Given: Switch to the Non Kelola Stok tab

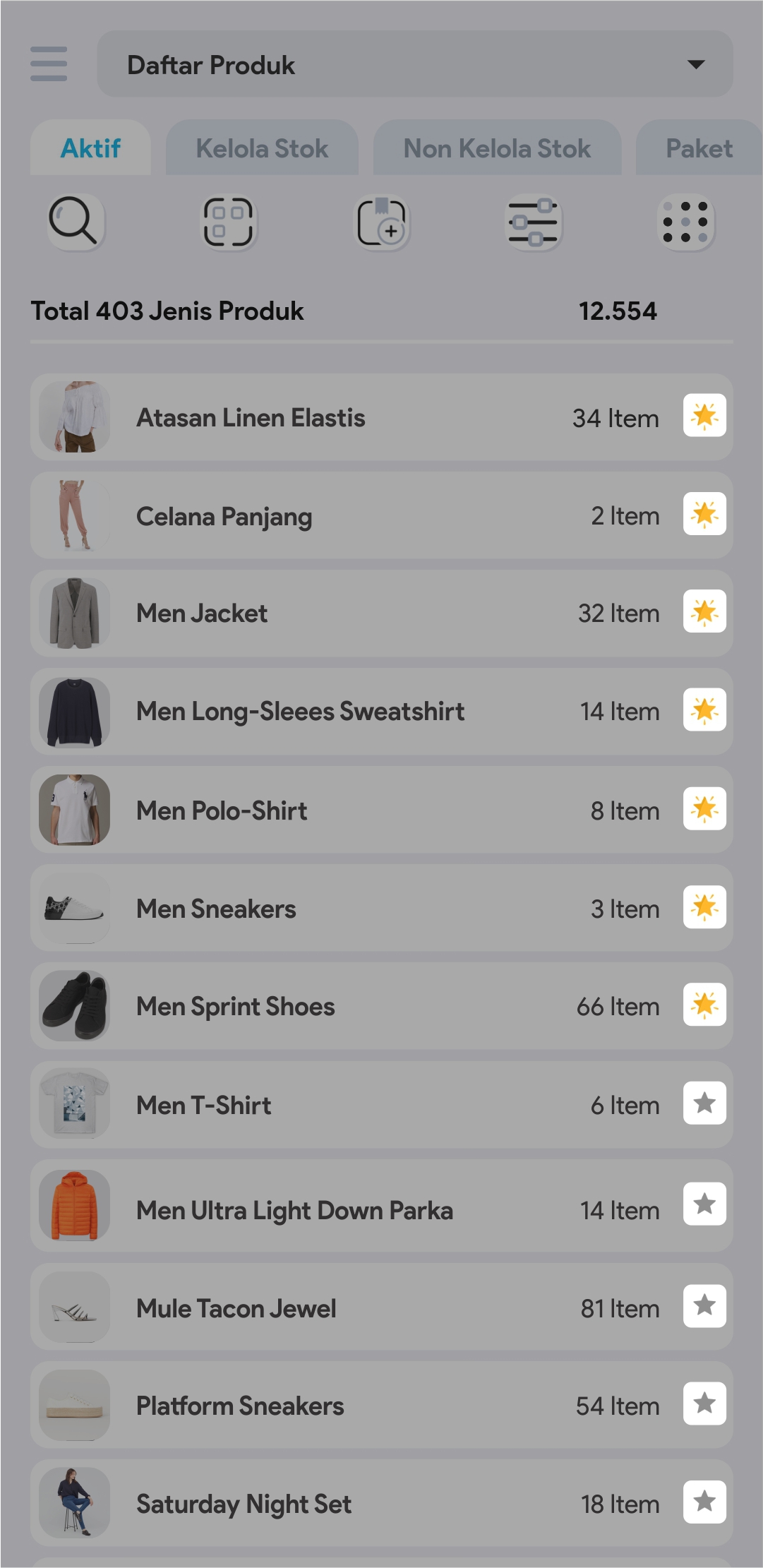Looking at the screenshot, I should 497,148.
